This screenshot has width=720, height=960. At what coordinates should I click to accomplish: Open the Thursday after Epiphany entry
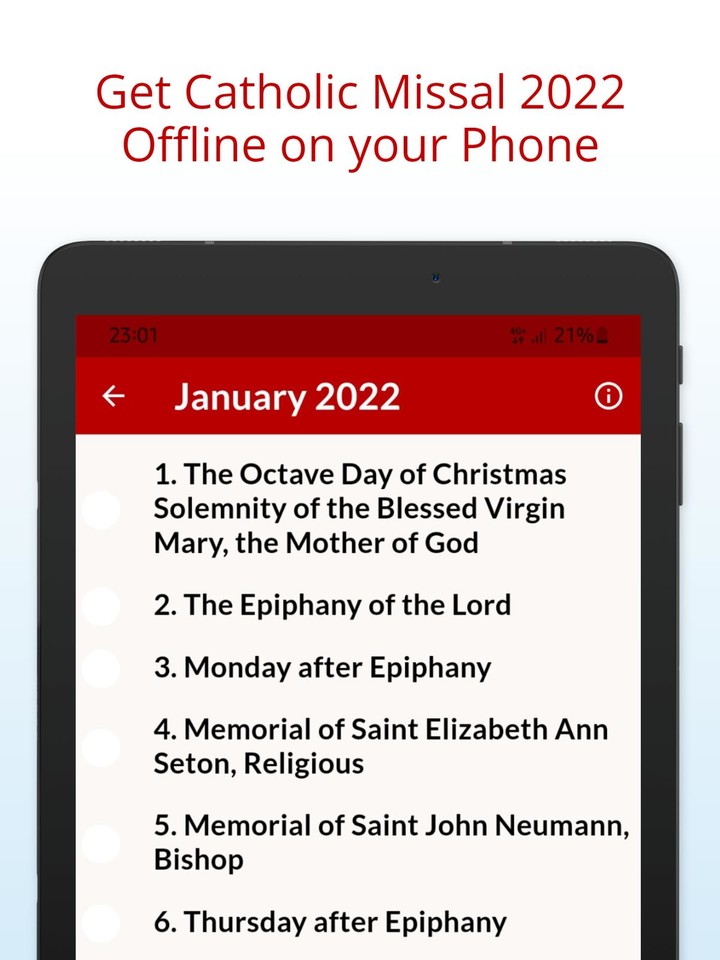(330, 923)
